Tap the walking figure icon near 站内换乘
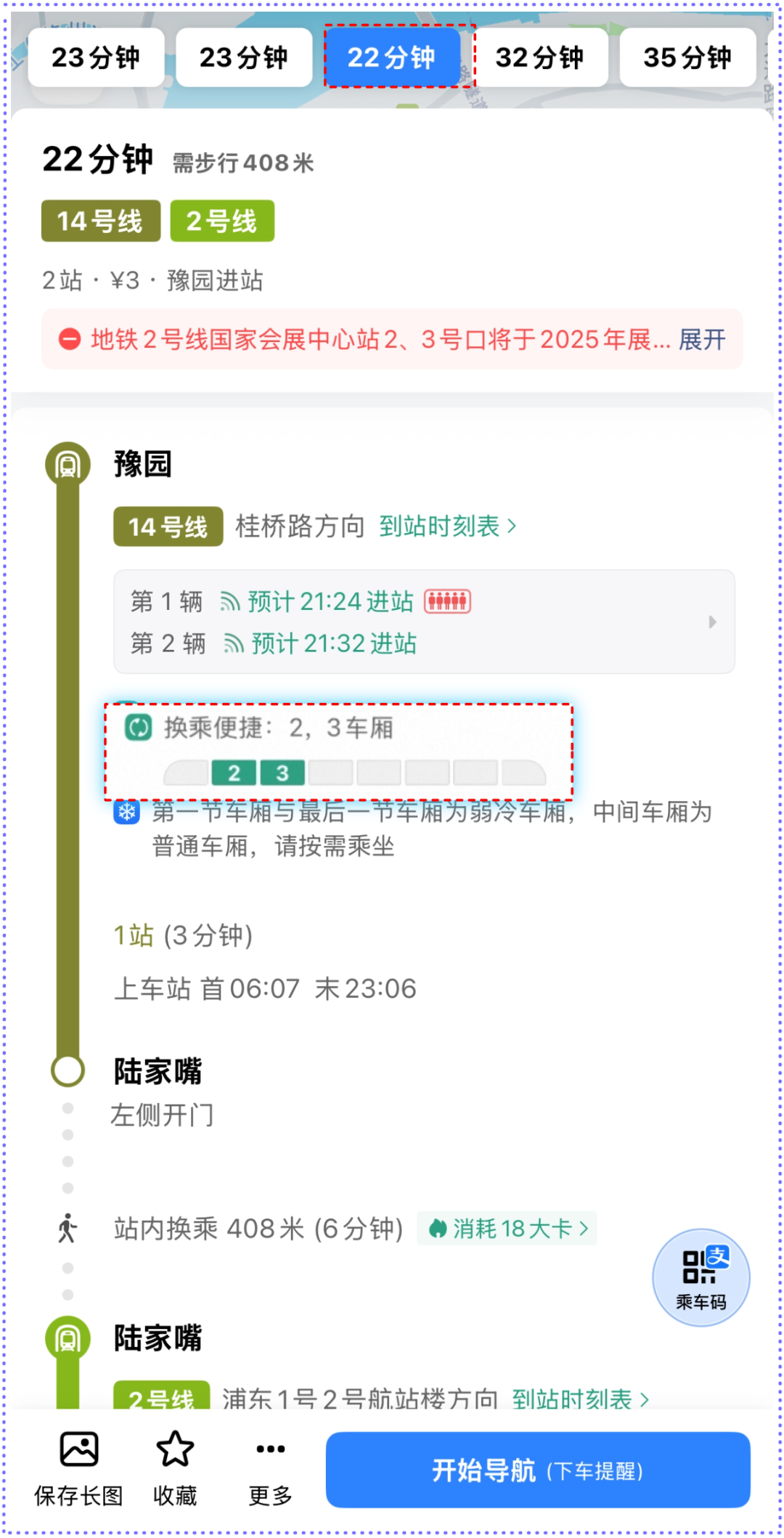The width and height of the screenshot is (784, 1538). (x=68, y=1227)
